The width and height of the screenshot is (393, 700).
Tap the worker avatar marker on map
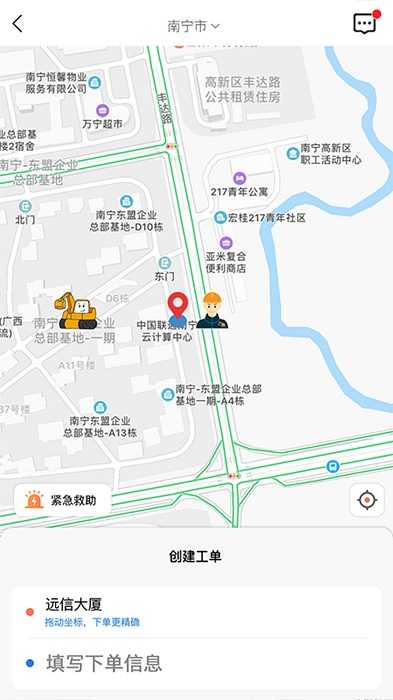click(212, 311)
